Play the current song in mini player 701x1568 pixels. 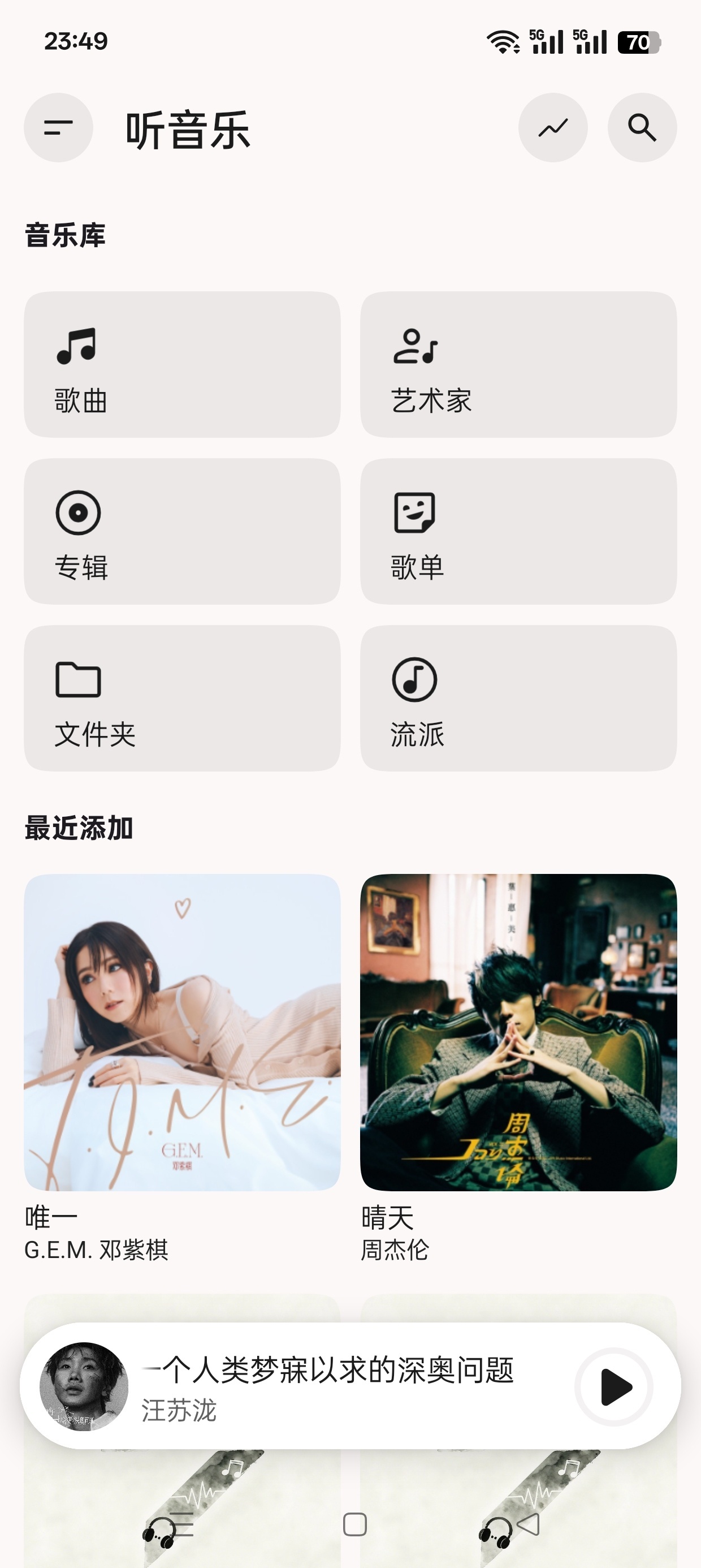click(615, 1386)
